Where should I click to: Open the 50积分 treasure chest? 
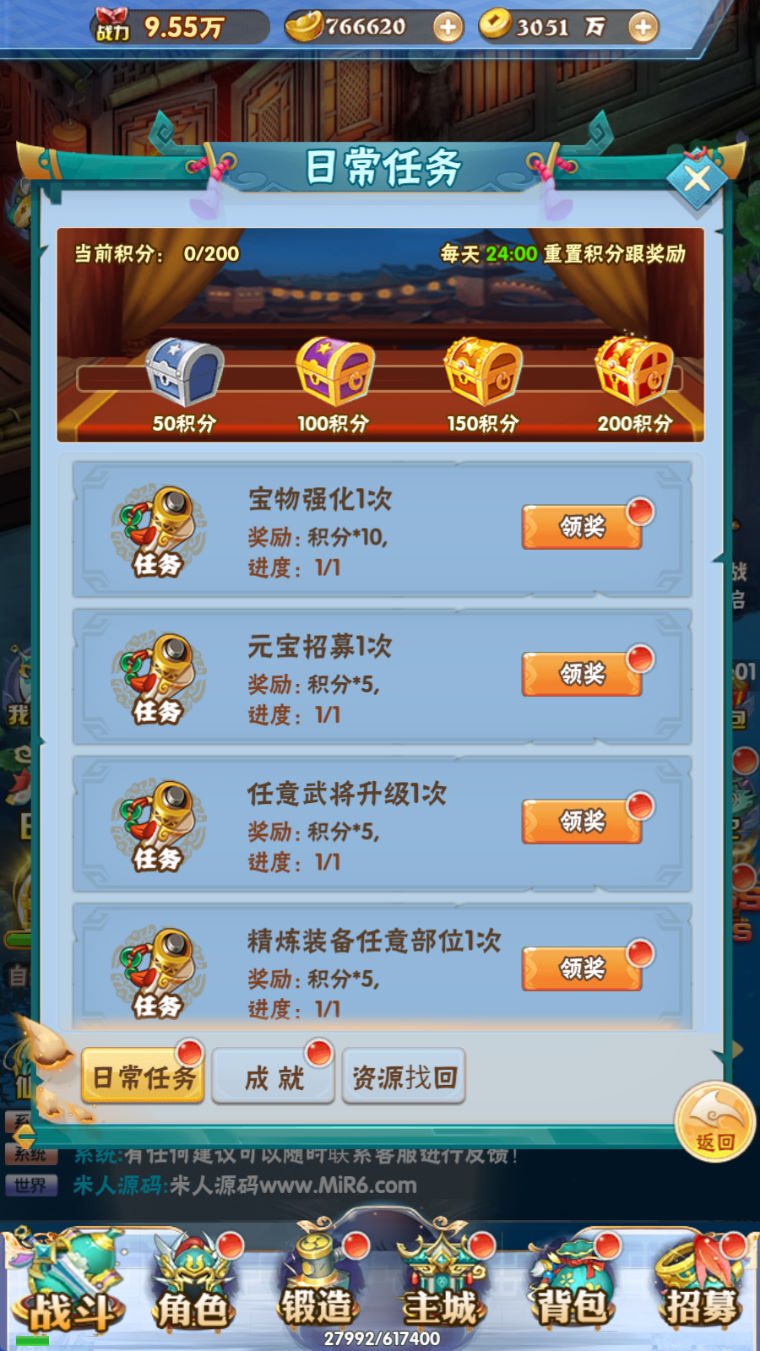[x=184, y=373]
